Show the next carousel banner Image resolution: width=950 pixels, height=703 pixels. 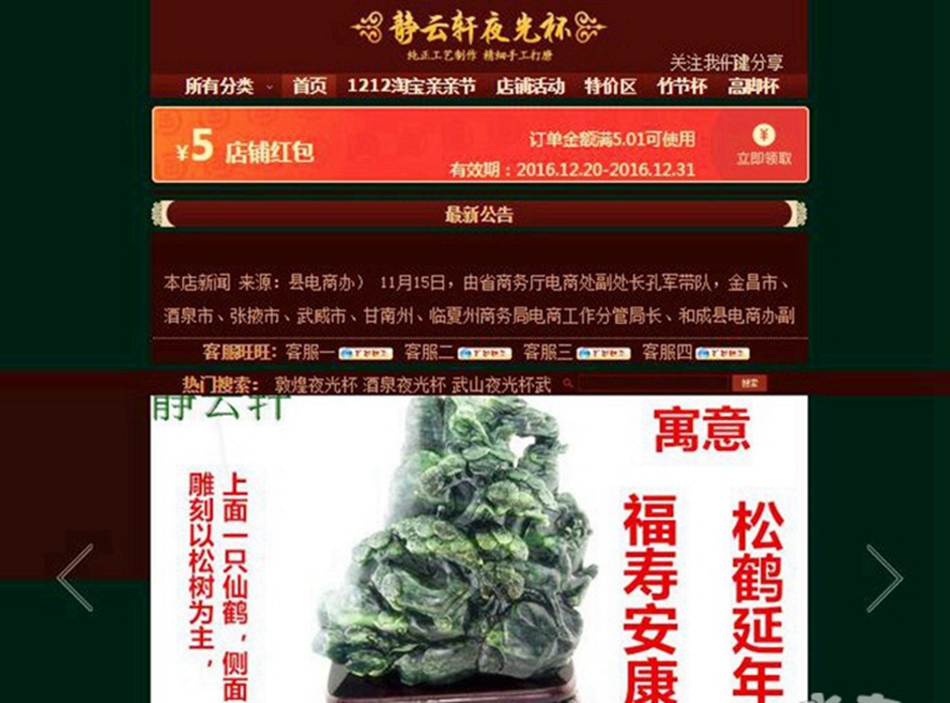click(884, 578)
